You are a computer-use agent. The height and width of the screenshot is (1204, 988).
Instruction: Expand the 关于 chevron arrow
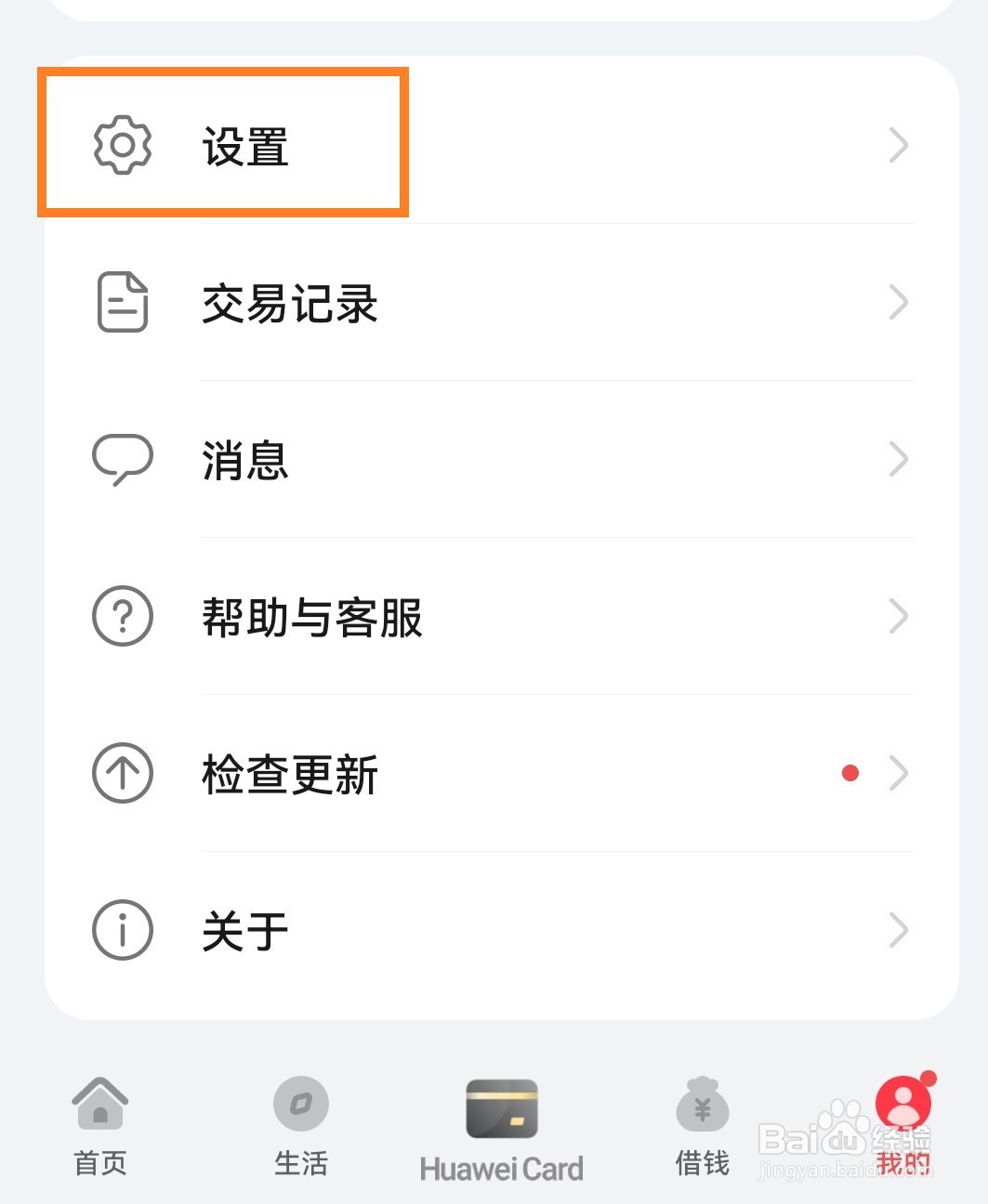[898, 930]
